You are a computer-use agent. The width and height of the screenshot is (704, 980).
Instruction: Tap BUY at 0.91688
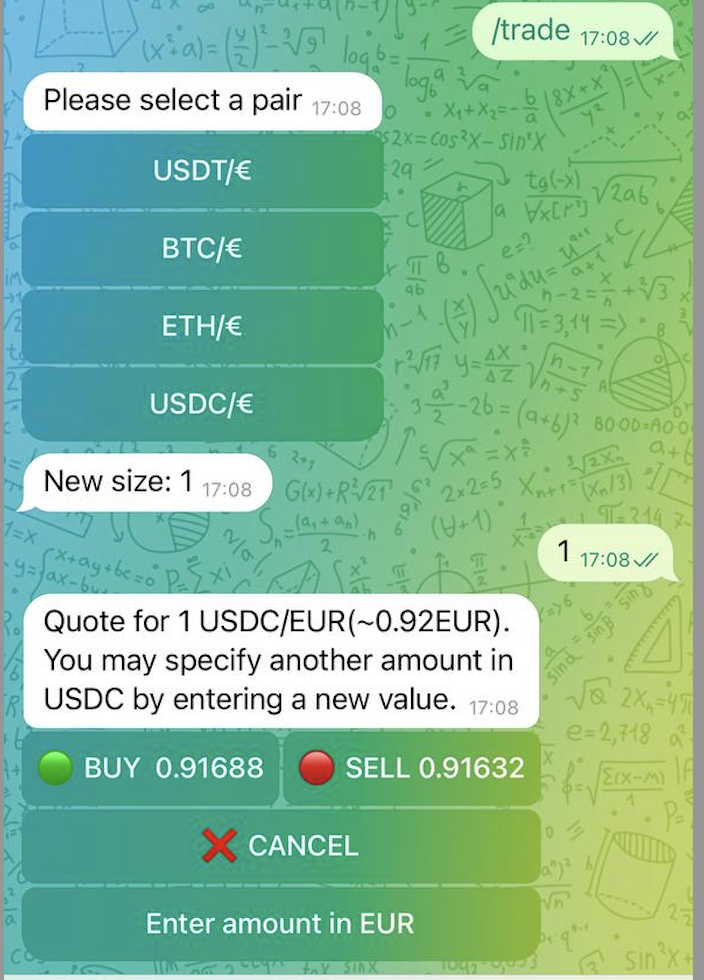click(x=150, y=768)
